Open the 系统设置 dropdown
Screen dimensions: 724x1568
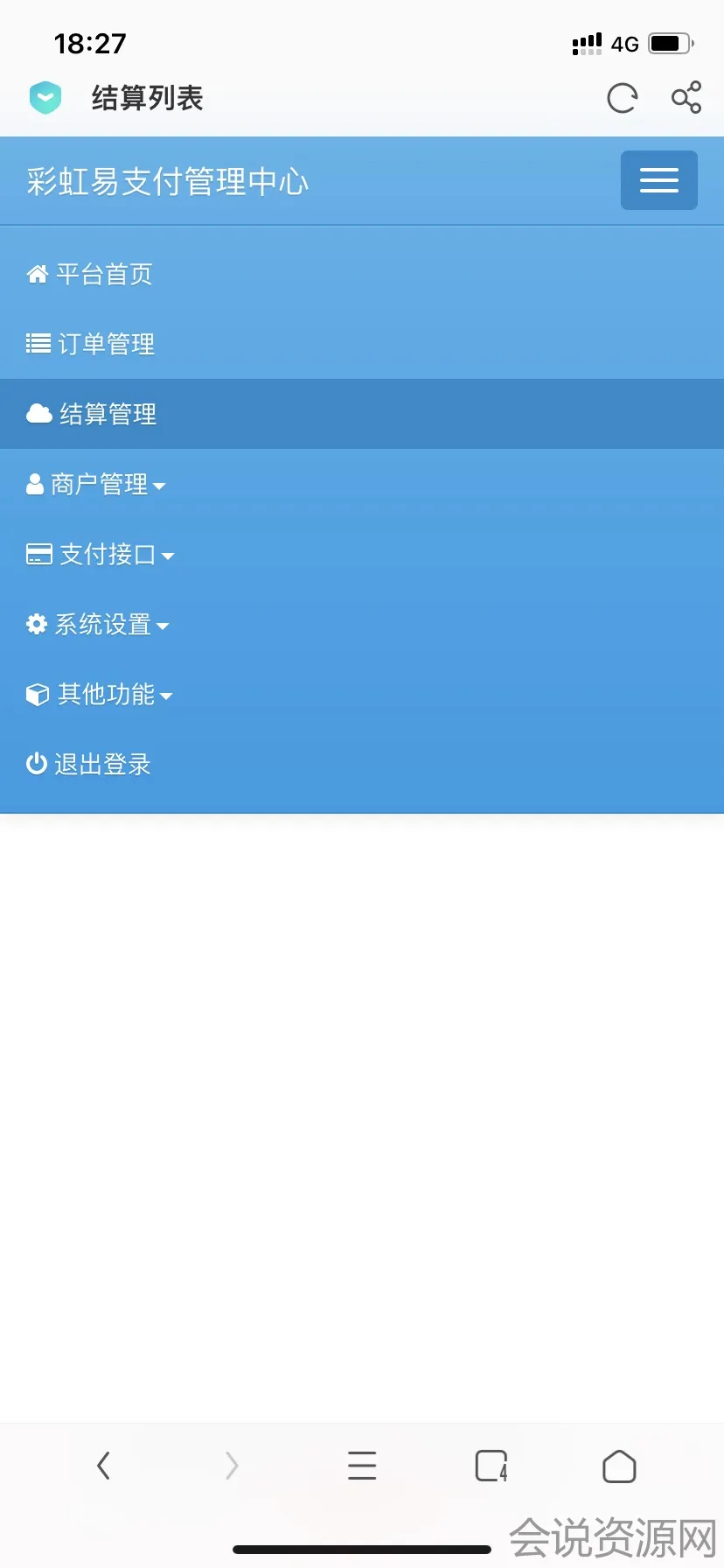[98, 625]
